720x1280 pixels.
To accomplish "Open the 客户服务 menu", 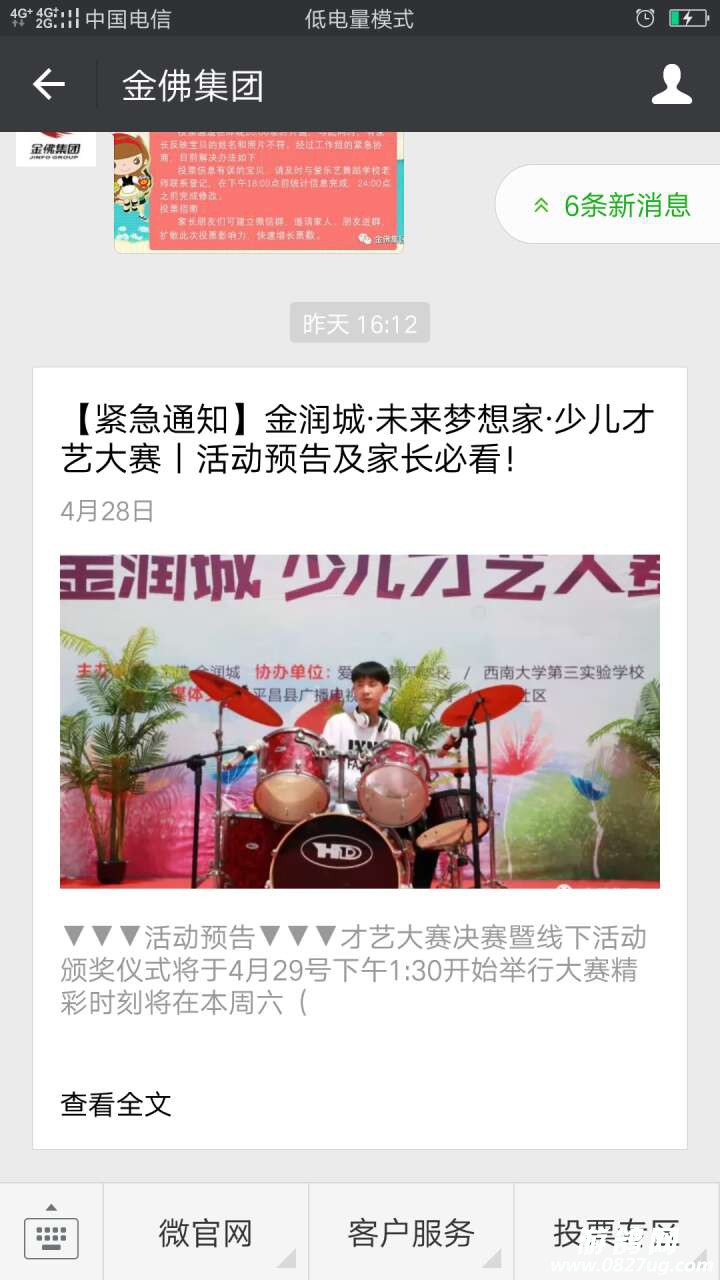I will pos(411,1233).
